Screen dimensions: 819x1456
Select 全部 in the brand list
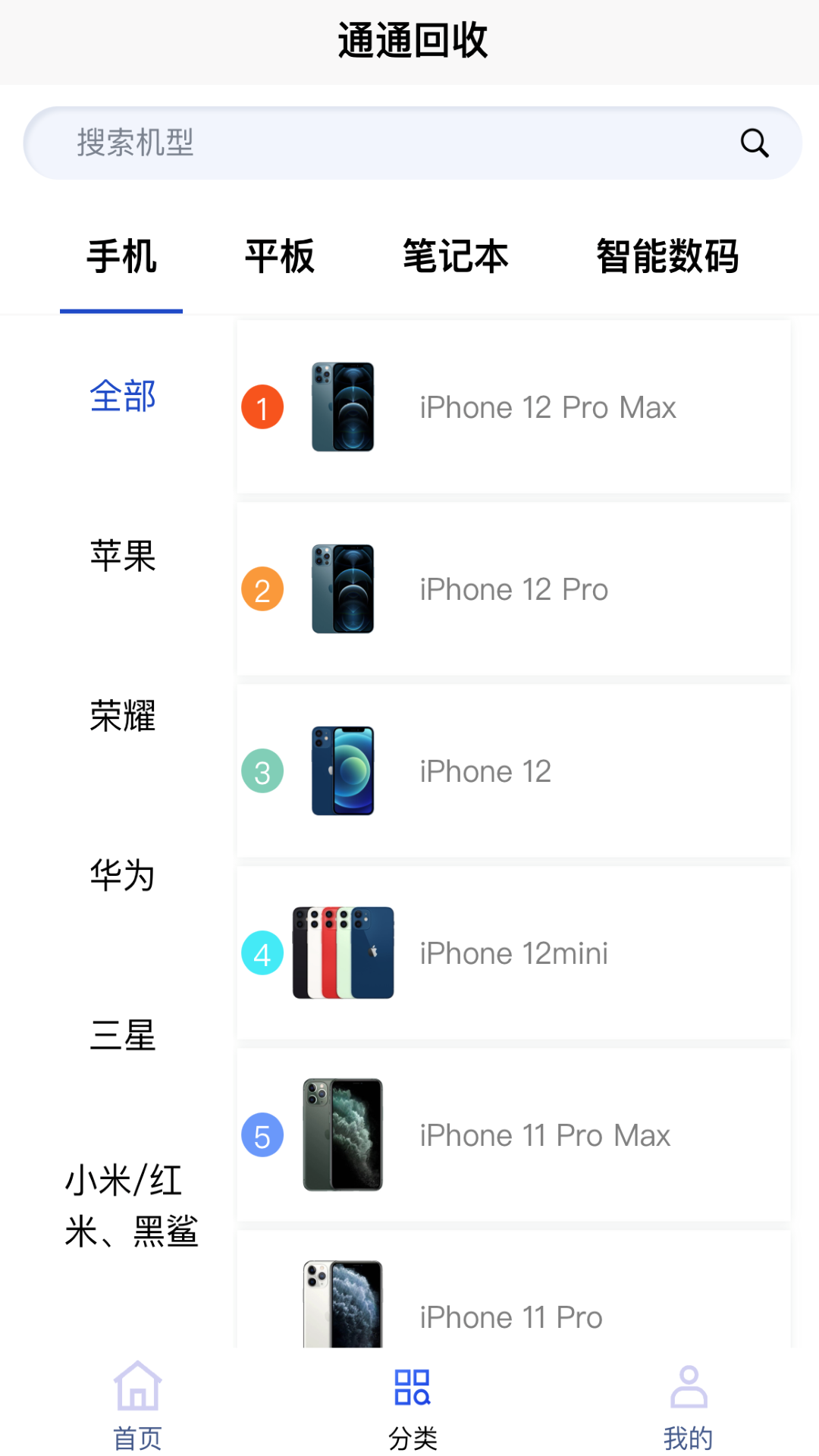[123, 397]
